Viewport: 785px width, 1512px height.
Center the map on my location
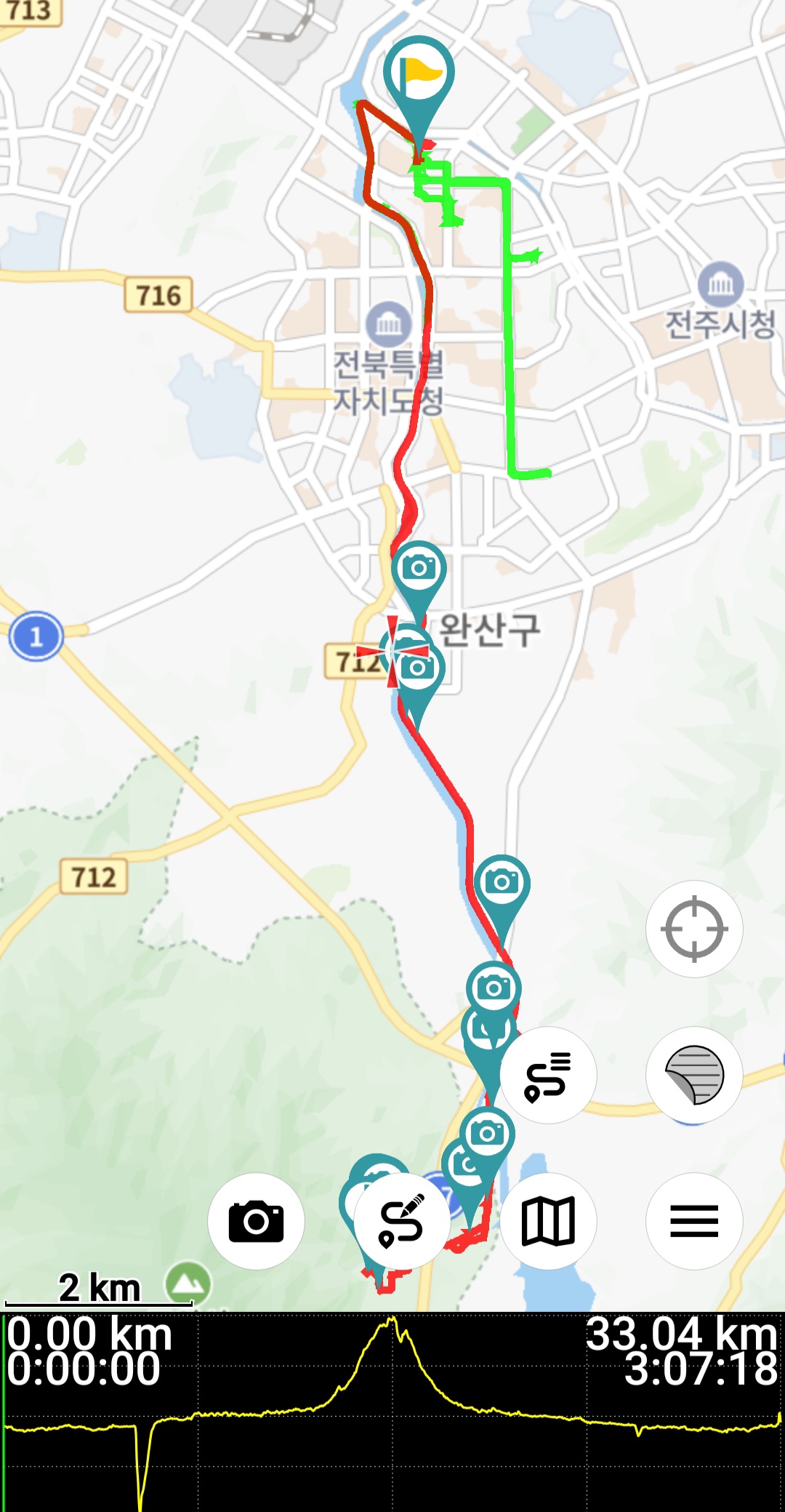pos(694,929)
